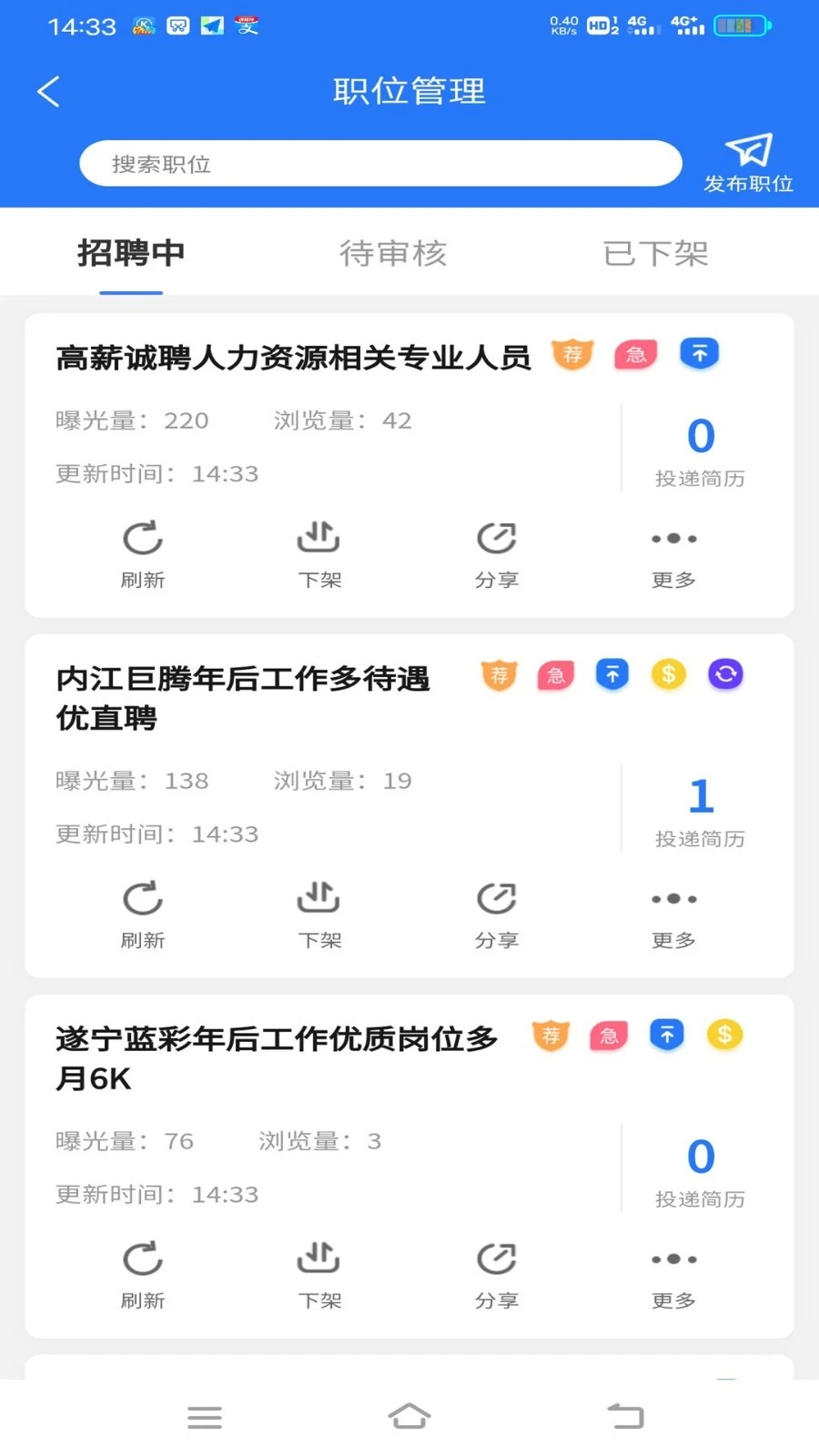This screenshot has height=1456, width=819.
Task: Tap the back arrow in the title bar
Action: pyautogui.click(x=48, y=91)
